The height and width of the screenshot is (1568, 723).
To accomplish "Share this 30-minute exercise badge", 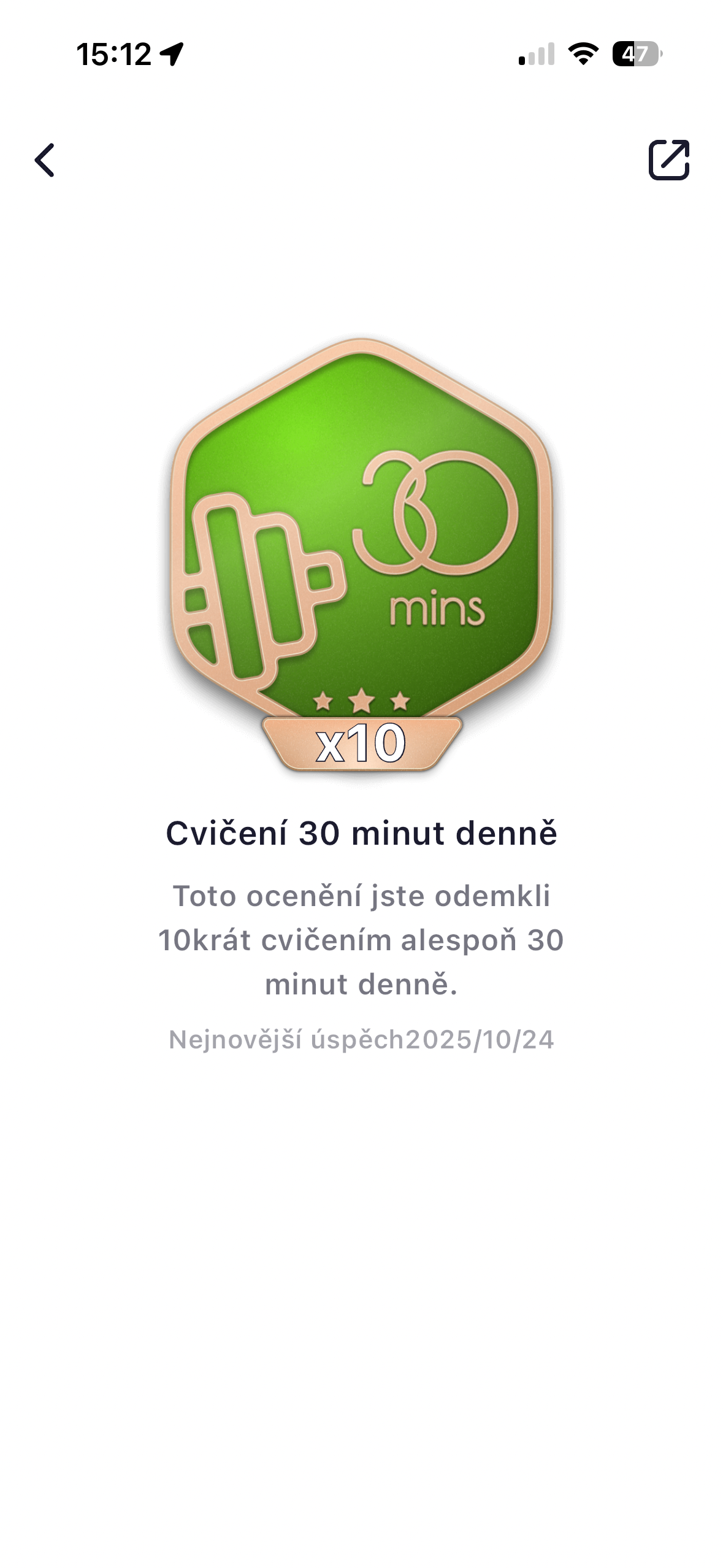I will [668, 160].
